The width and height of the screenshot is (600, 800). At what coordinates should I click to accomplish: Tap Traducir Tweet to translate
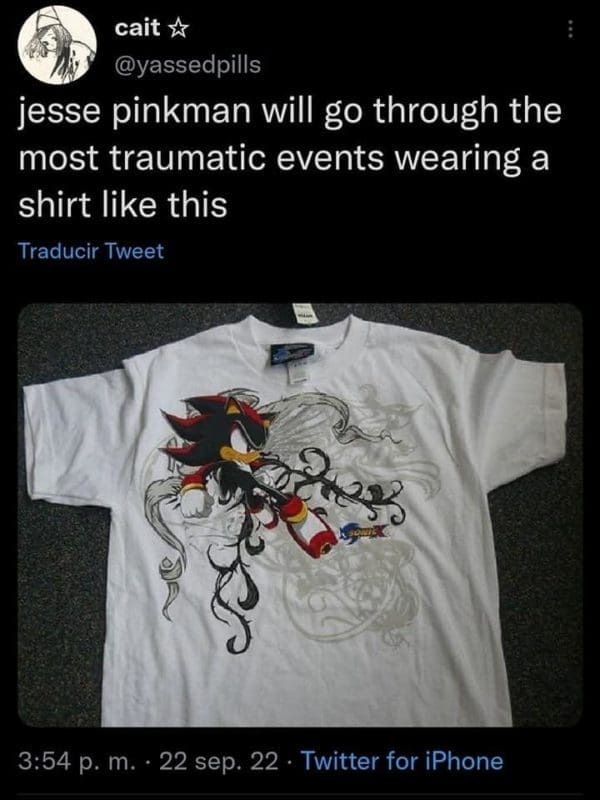[x=91, y=251]
